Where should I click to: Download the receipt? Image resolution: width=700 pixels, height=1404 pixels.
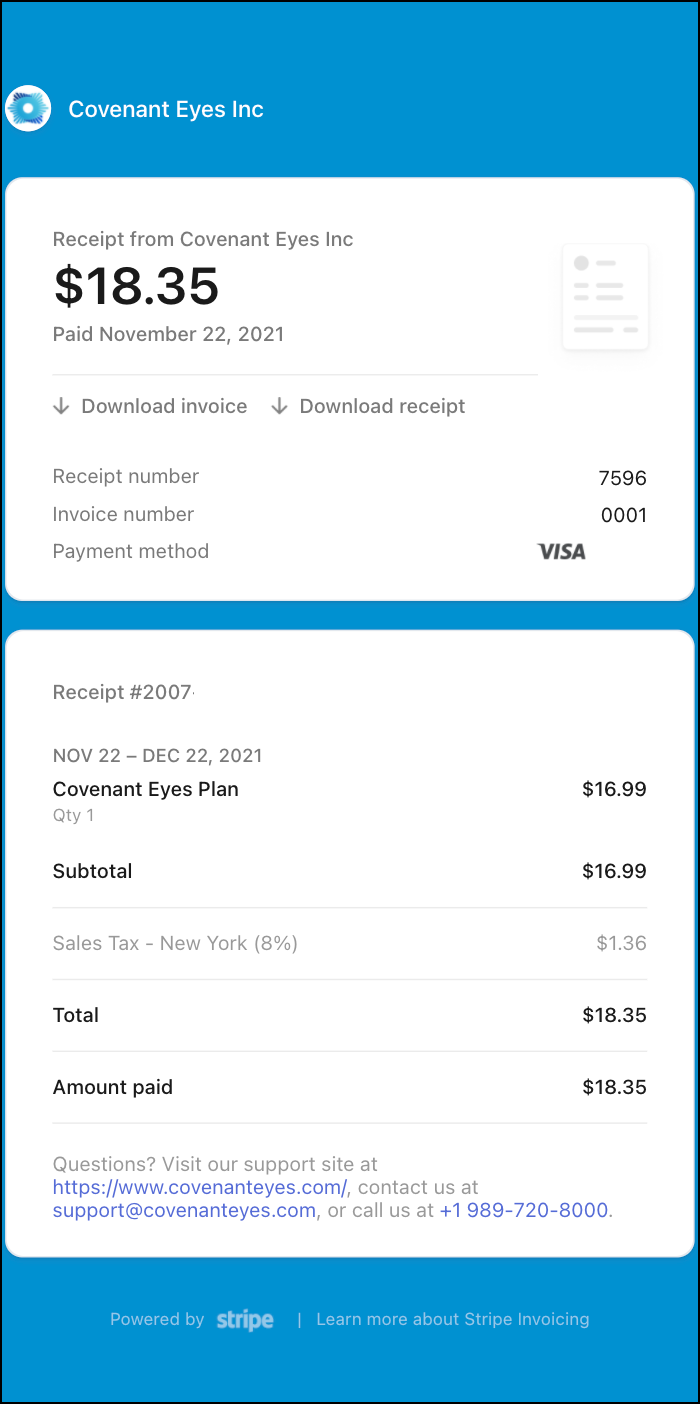[368, 406]
